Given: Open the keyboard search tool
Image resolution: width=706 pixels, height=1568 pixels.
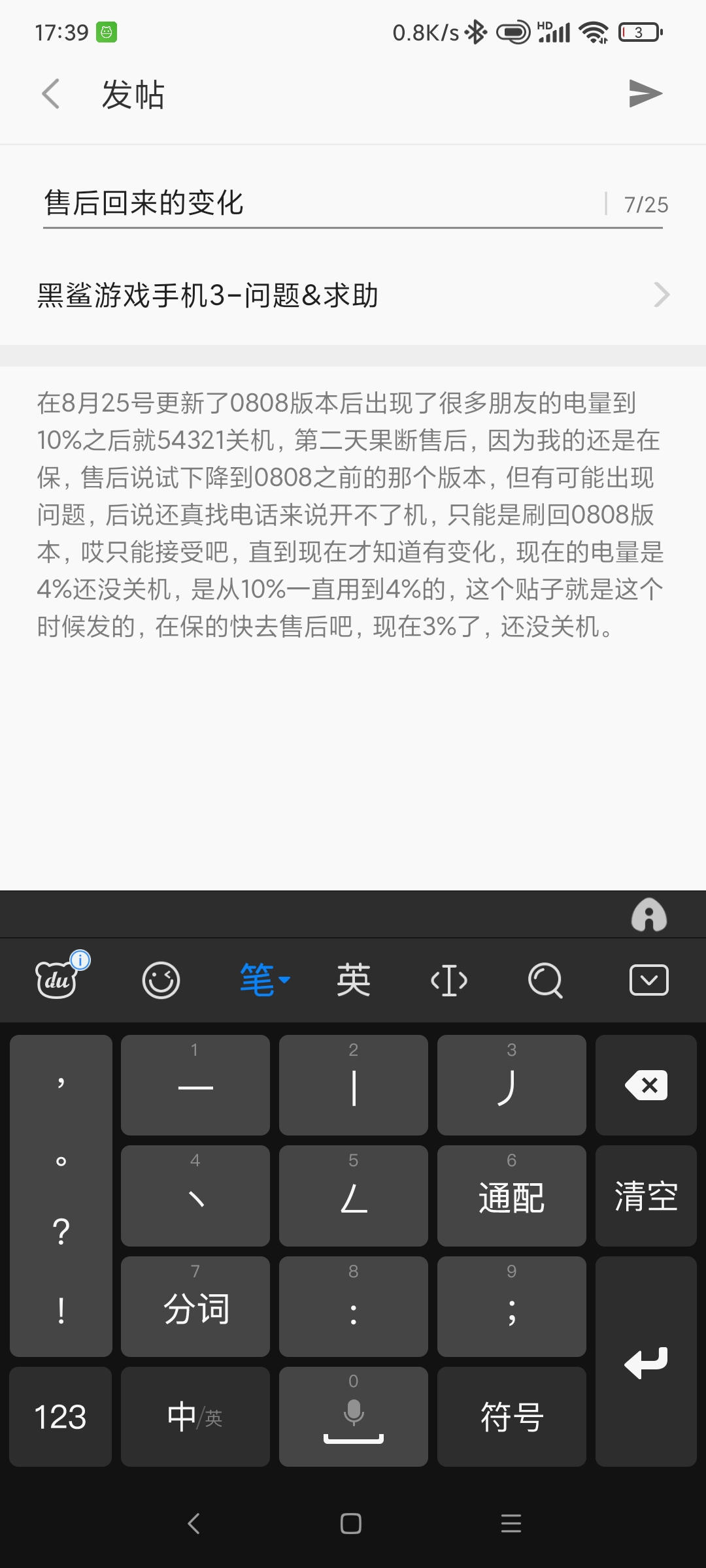Looking at the screenshot, I should 545,980.
